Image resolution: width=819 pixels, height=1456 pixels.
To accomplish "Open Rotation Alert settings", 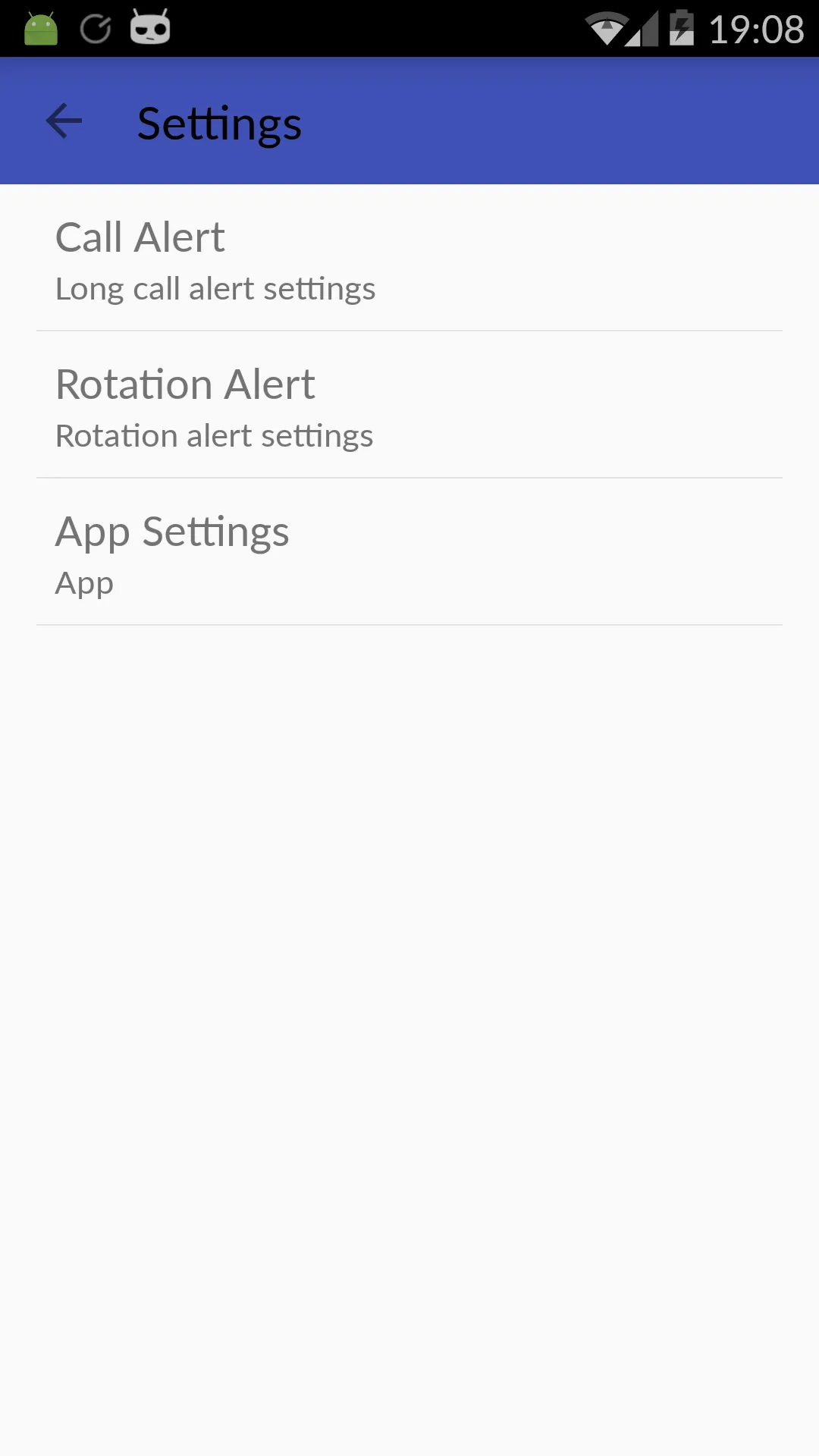I will click(x=409, y=406).
